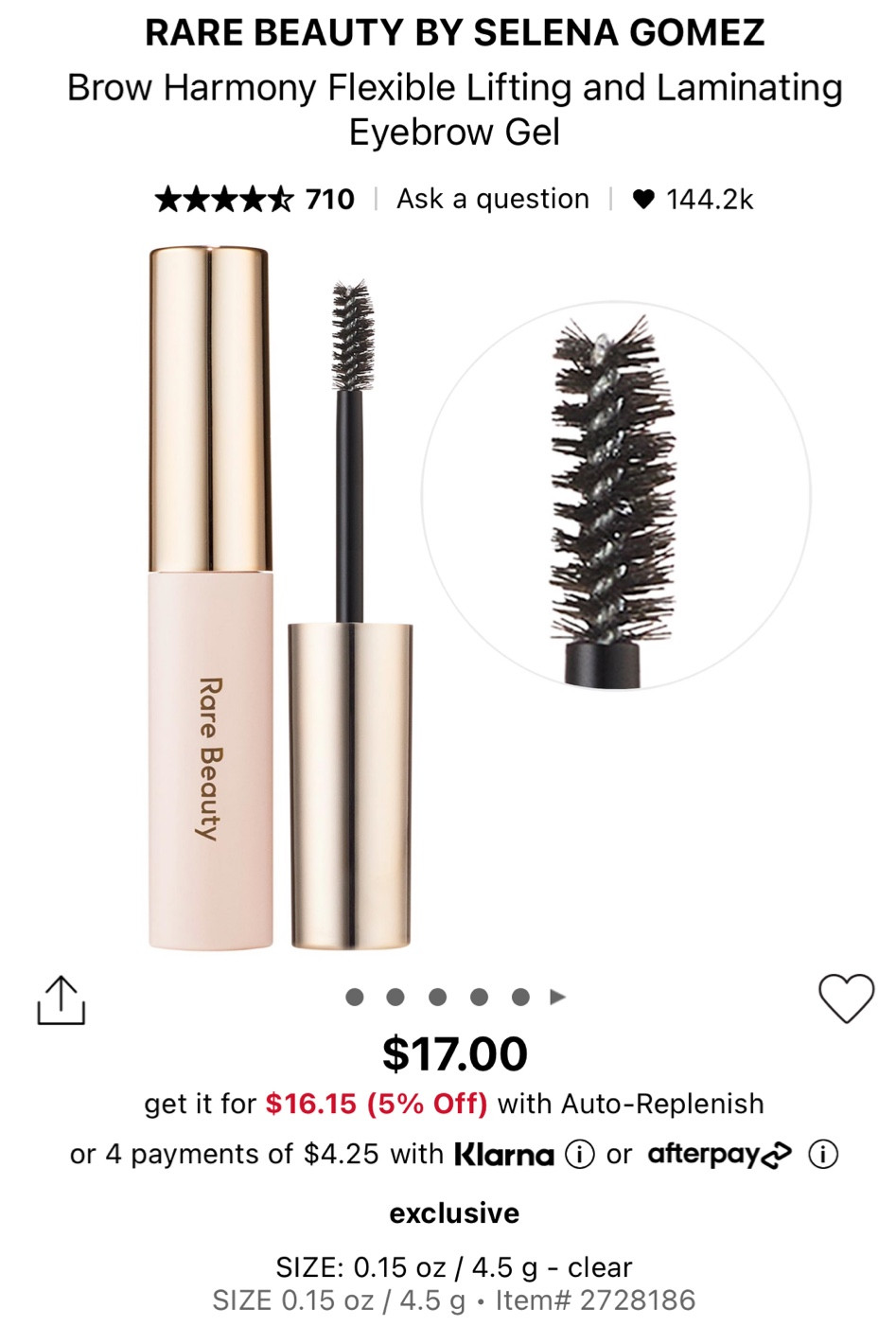Select the fourth carousel dot
The image size is (896, 1344).
[479, 997]
